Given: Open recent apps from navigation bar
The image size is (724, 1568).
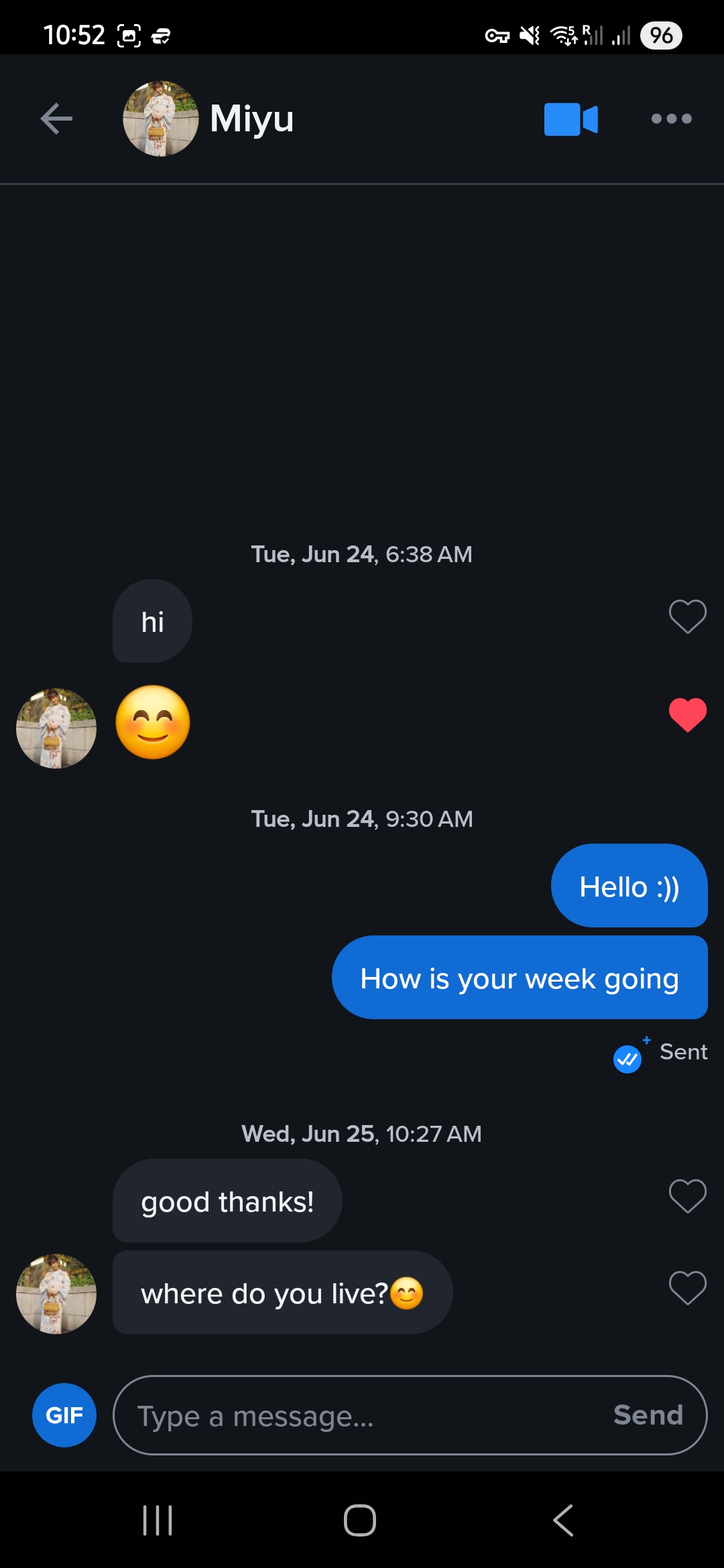Looking at the screenshot, I should (x=158, y=1520).
